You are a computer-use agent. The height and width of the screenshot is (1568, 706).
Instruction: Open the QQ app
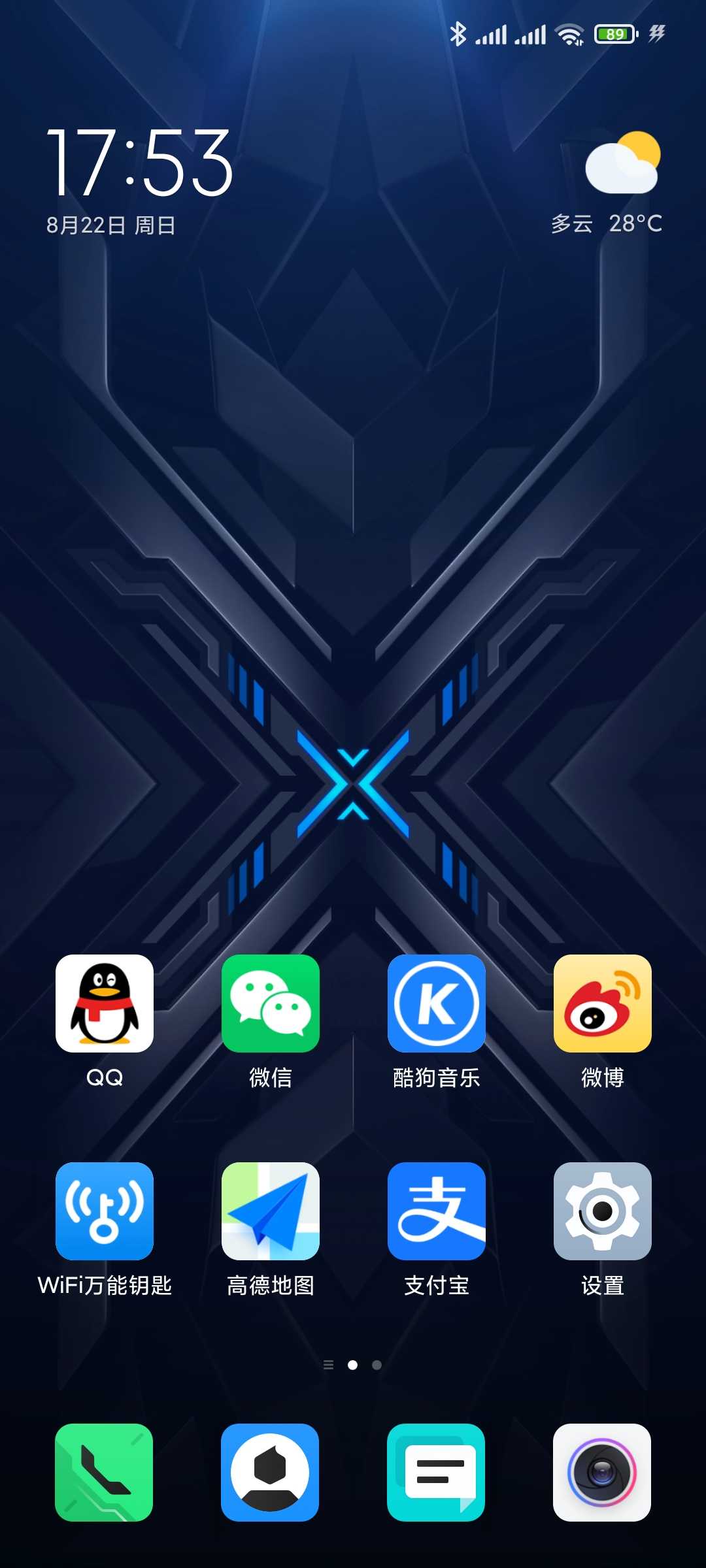[105, 1003]
